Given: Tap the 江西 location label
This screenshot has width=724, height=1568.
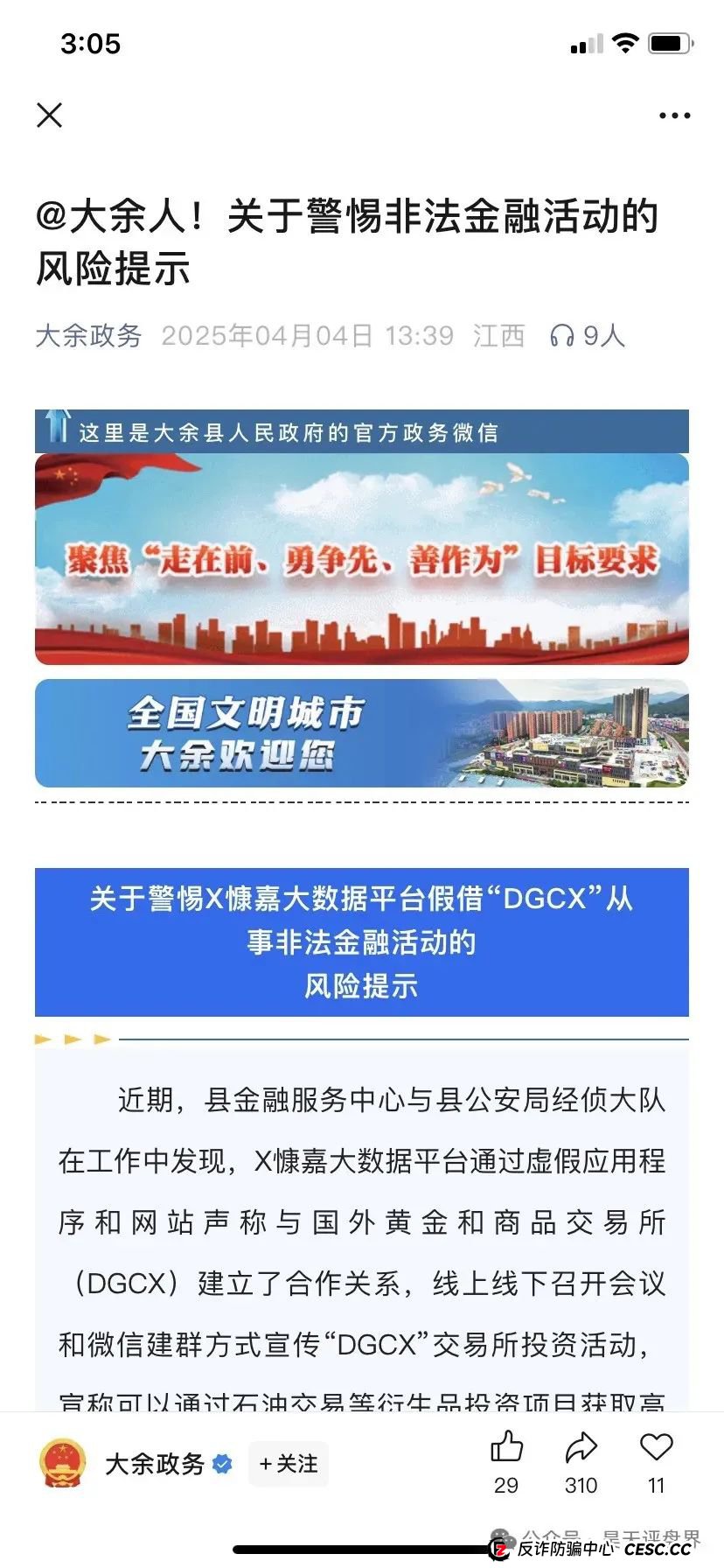Looking at the screenshot, I should click(498, 334).
